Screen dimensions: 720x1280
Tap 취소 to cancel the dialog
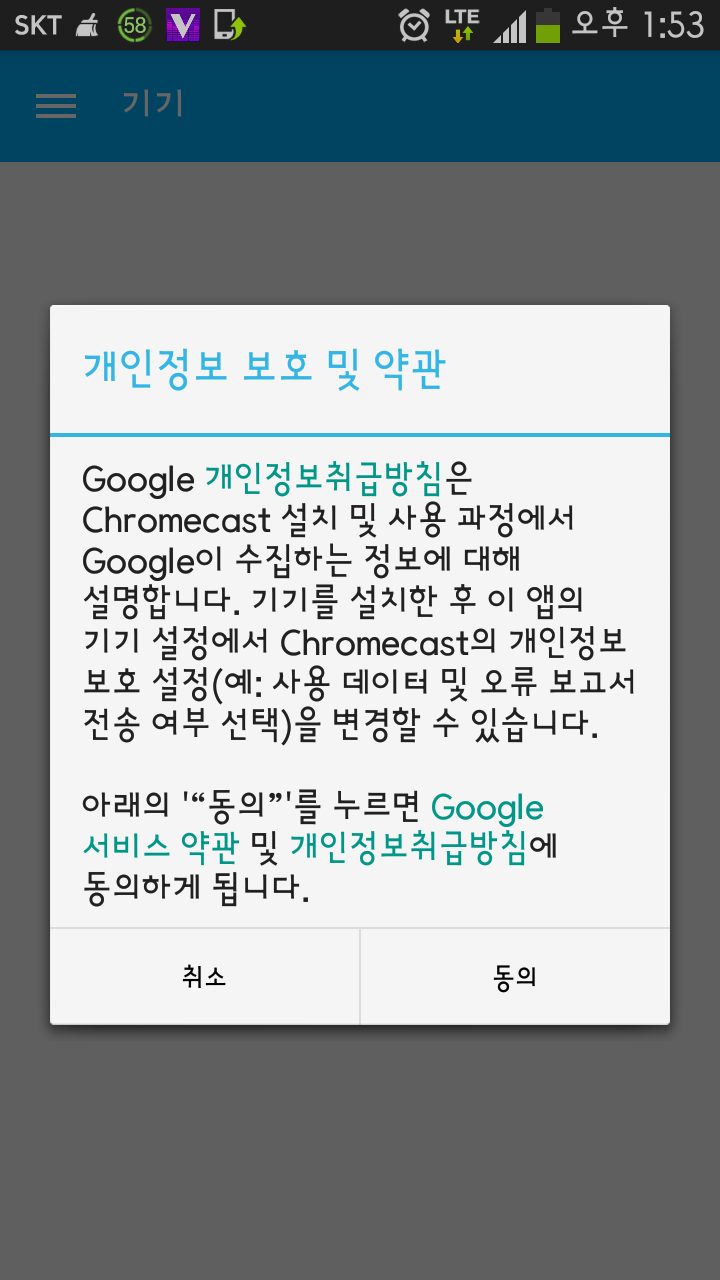204,977
